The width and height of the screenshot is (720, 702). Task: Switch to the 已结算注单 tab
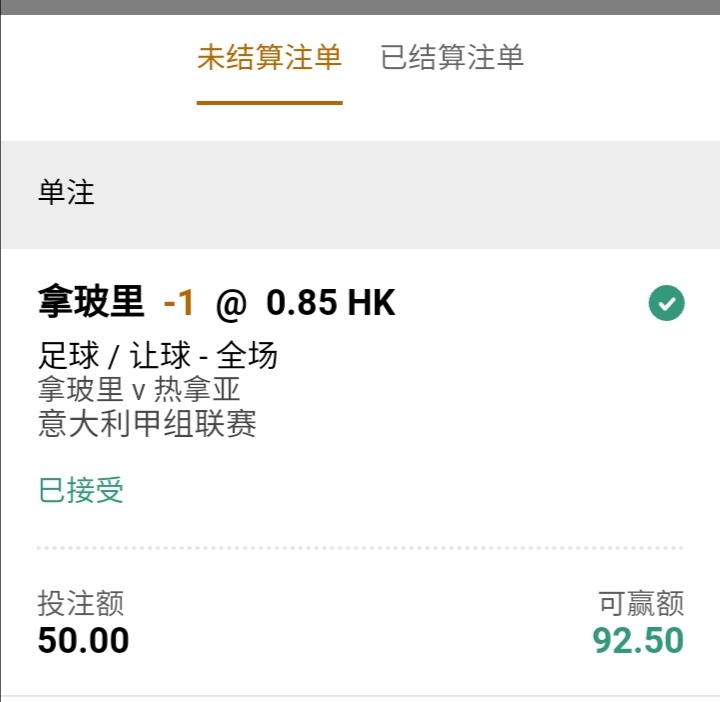click(x=452, y=58)
